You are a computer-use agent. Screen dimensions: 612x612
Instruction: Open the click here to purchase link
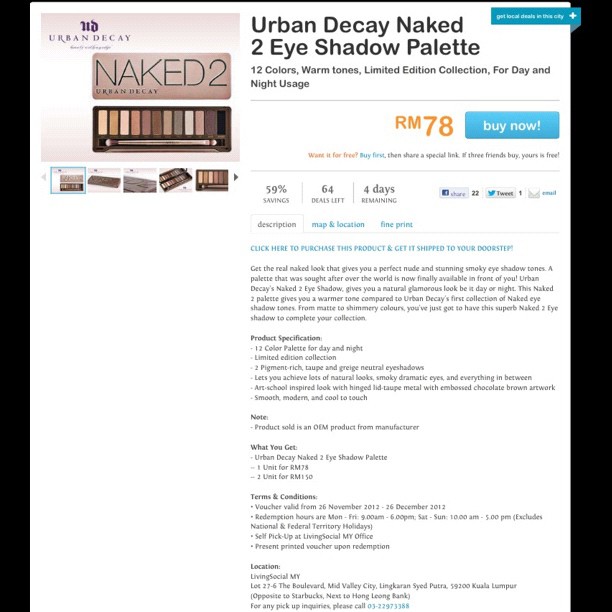(381, 248)
